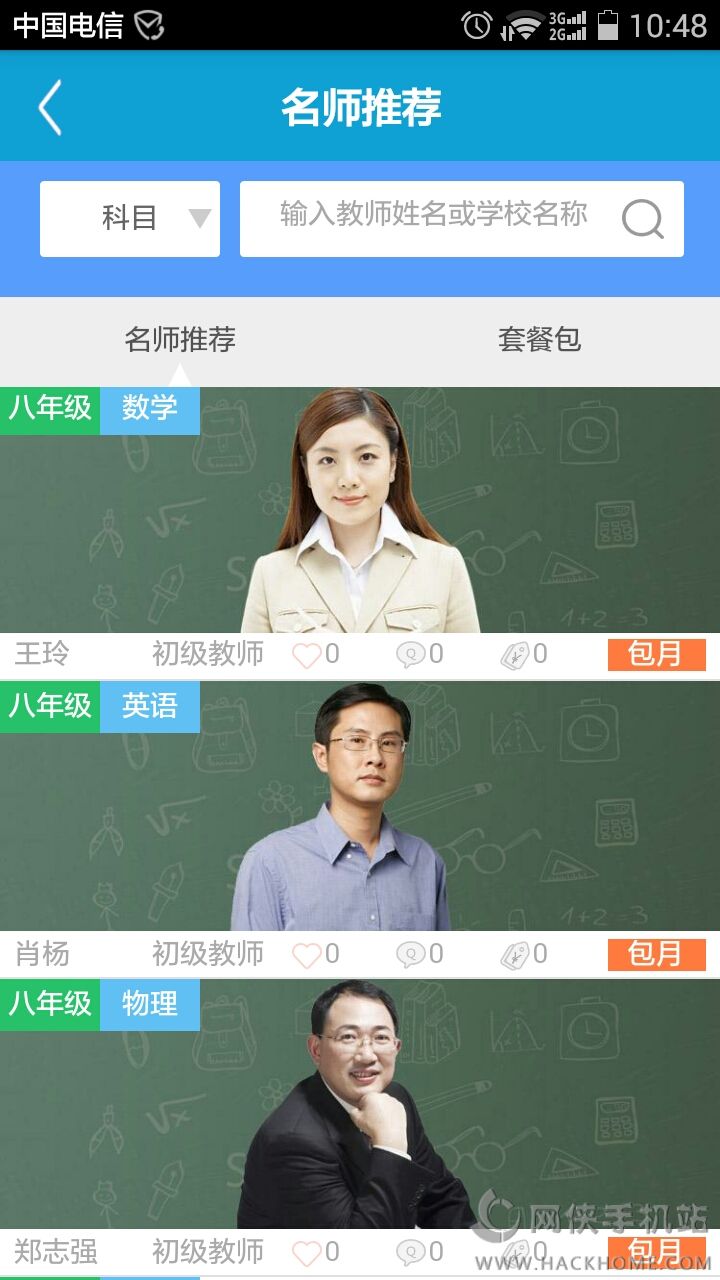This screenshot has height=1280, width=720.
Task: Like teacher 王玲 with the heart icon
Action: pos(306,656)
